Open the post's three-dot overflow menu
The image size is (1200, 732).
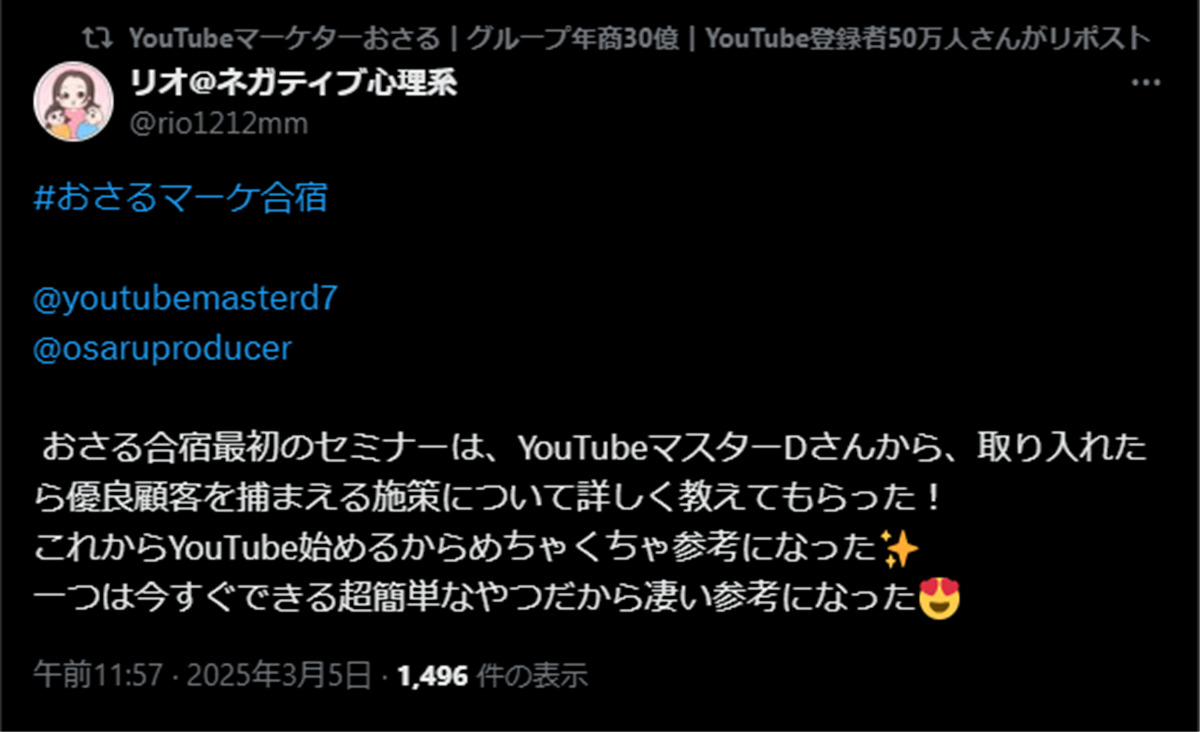(1145, 85)
